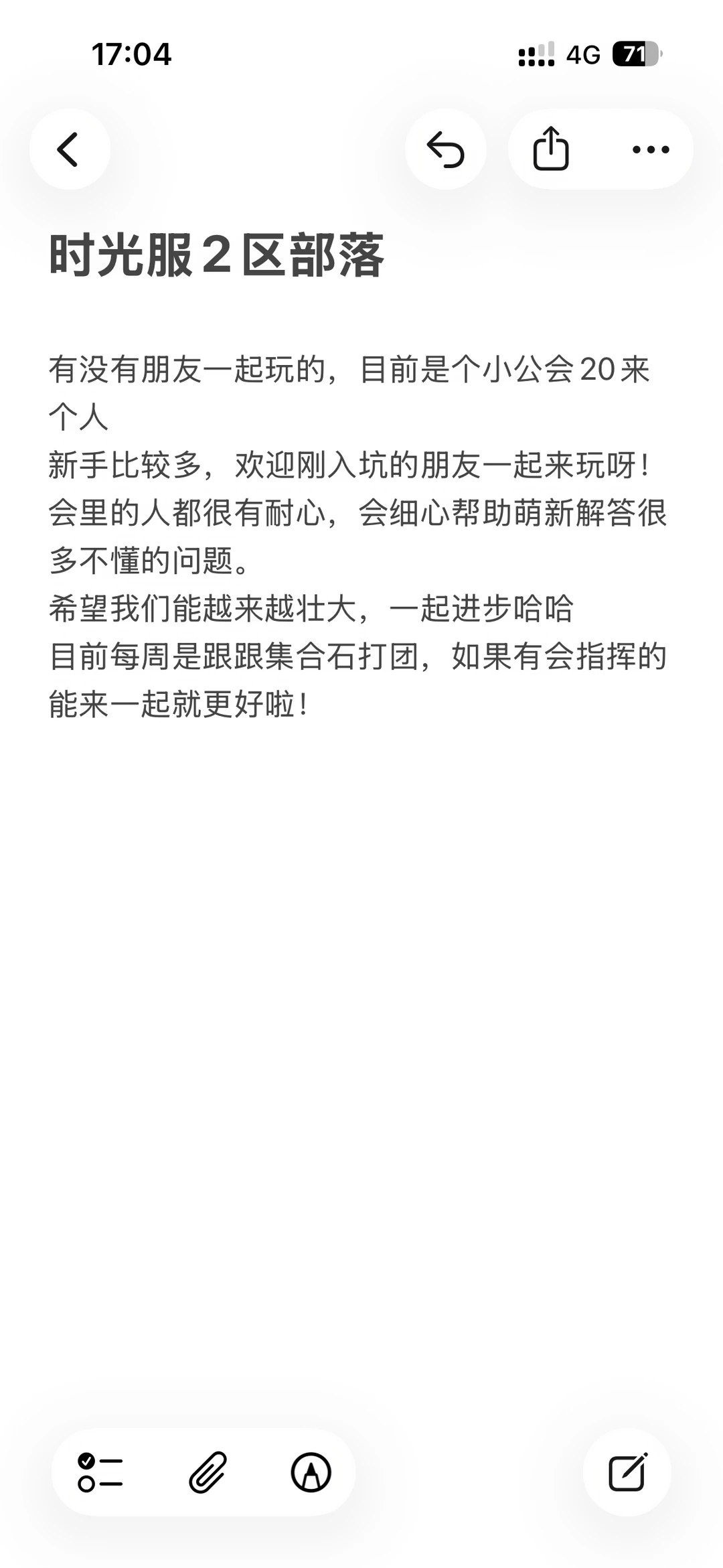Image resolution: width=723 pixels, height=1568 pixels.
Task: Insert a checklist into the note
Action: click(x=100, y=1473)
